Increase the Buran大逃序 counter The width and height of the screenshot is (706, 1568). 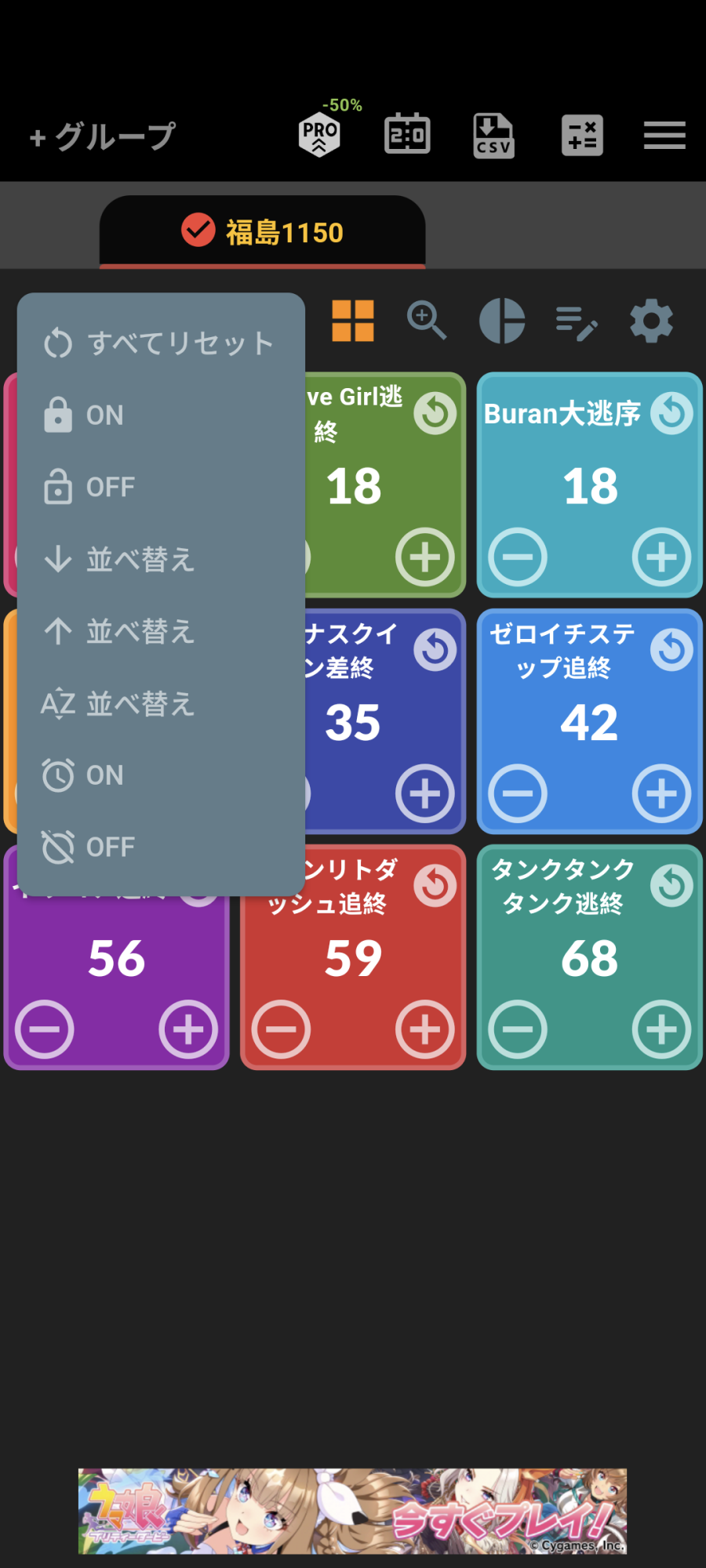[x=661, y=557]
